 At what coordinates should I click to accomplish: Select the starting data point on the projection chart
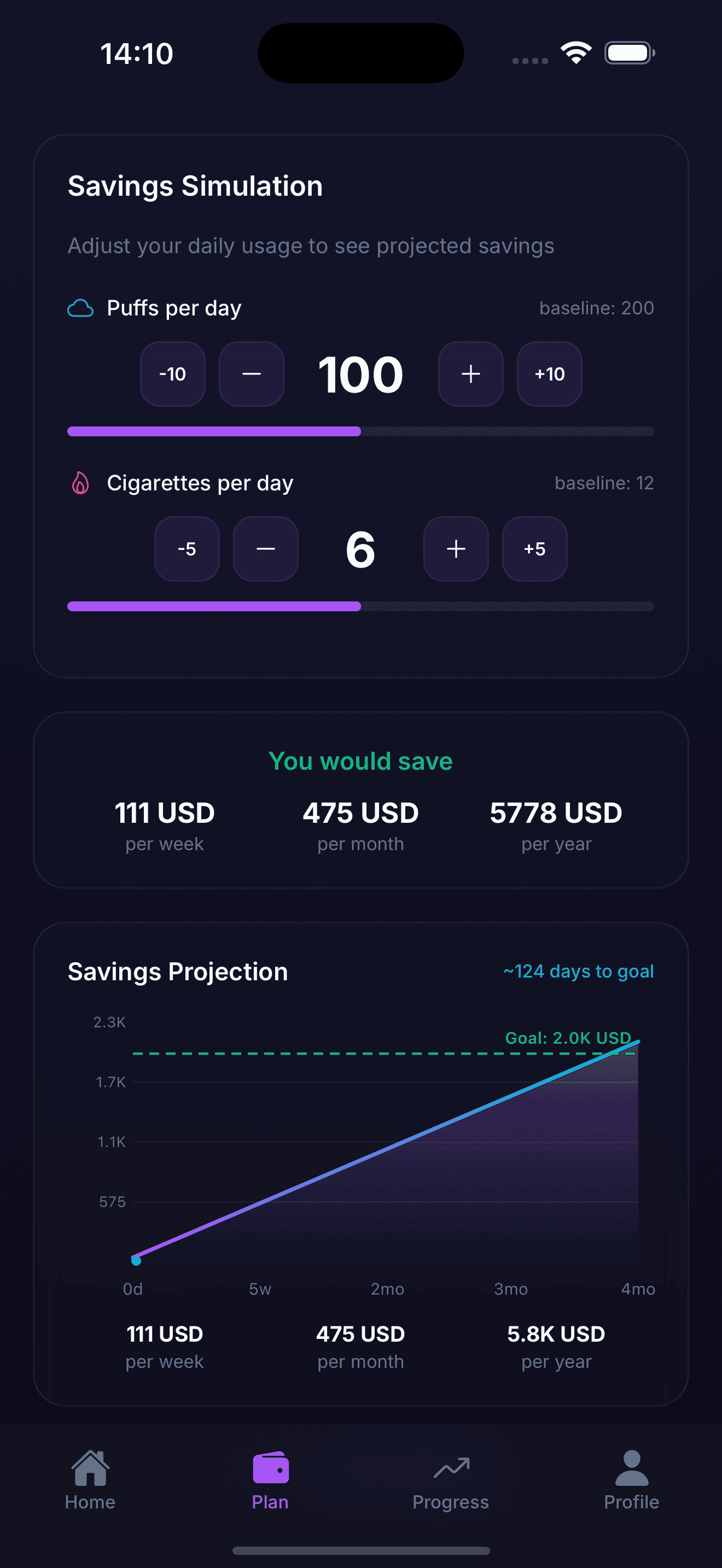pos(136,1261)
